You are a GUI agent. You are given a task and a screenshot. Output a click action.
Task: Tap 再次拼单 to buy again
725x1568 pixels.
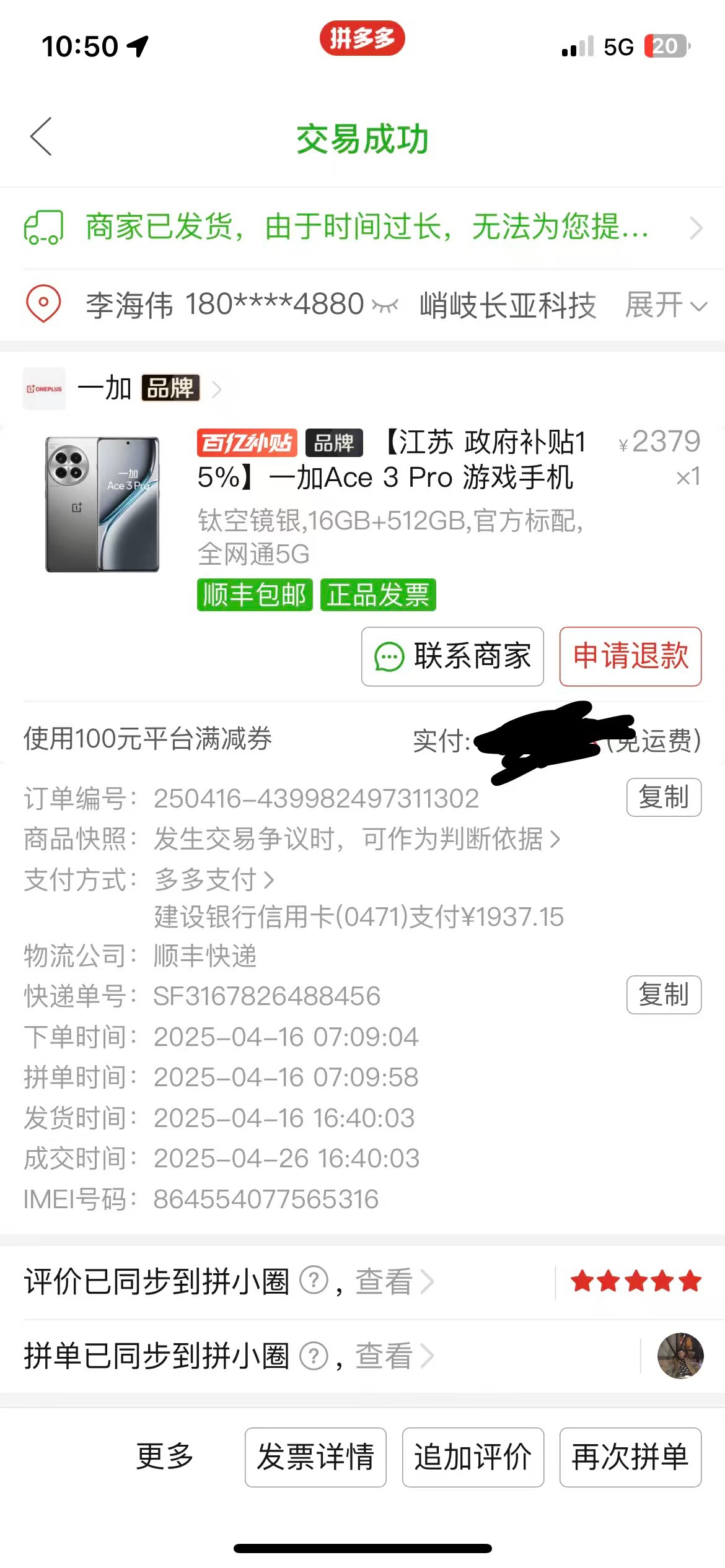point(630,1457)
